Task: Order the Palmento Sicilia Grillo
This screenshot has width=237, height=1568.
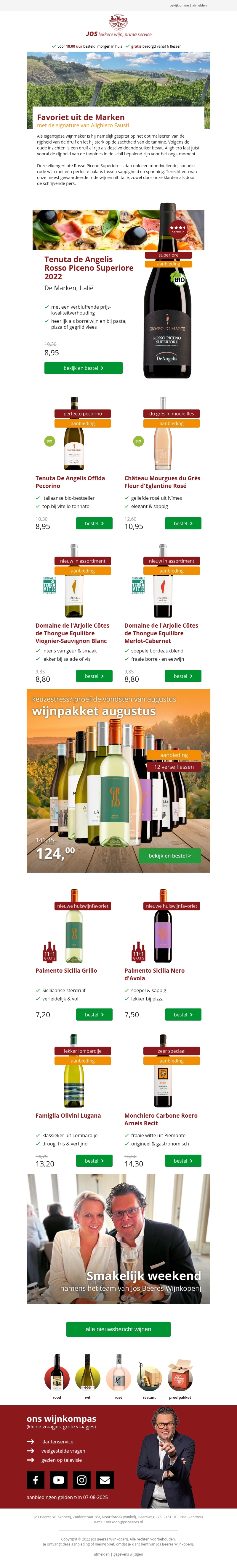Action: pos(95,1015)
